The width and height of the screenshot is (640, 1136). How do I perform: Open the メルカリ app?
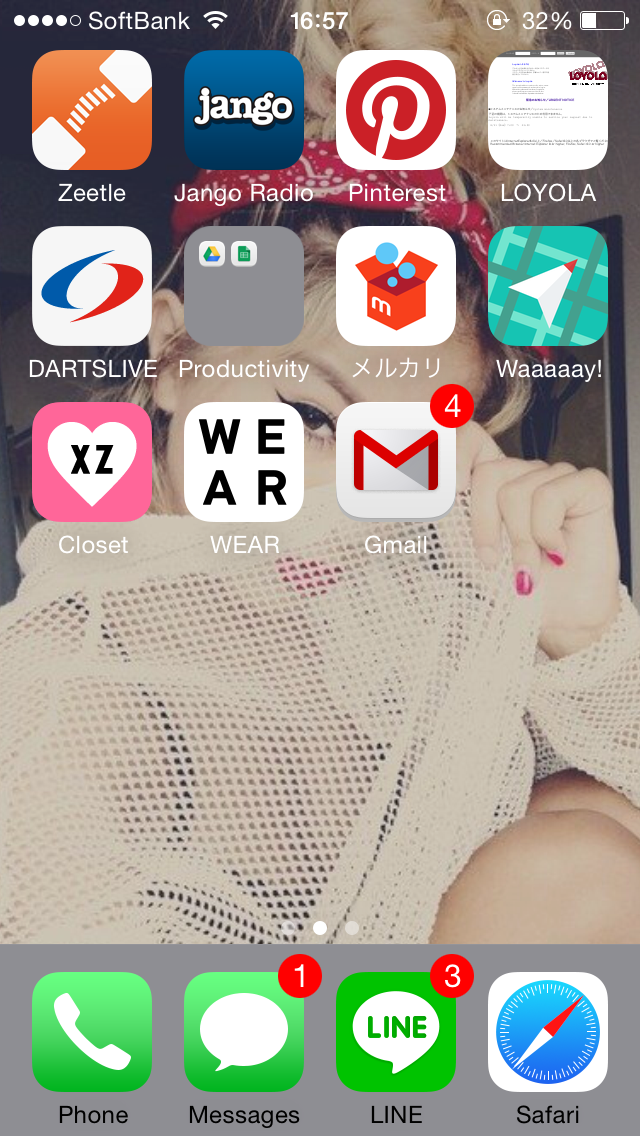tap(396, 286)
